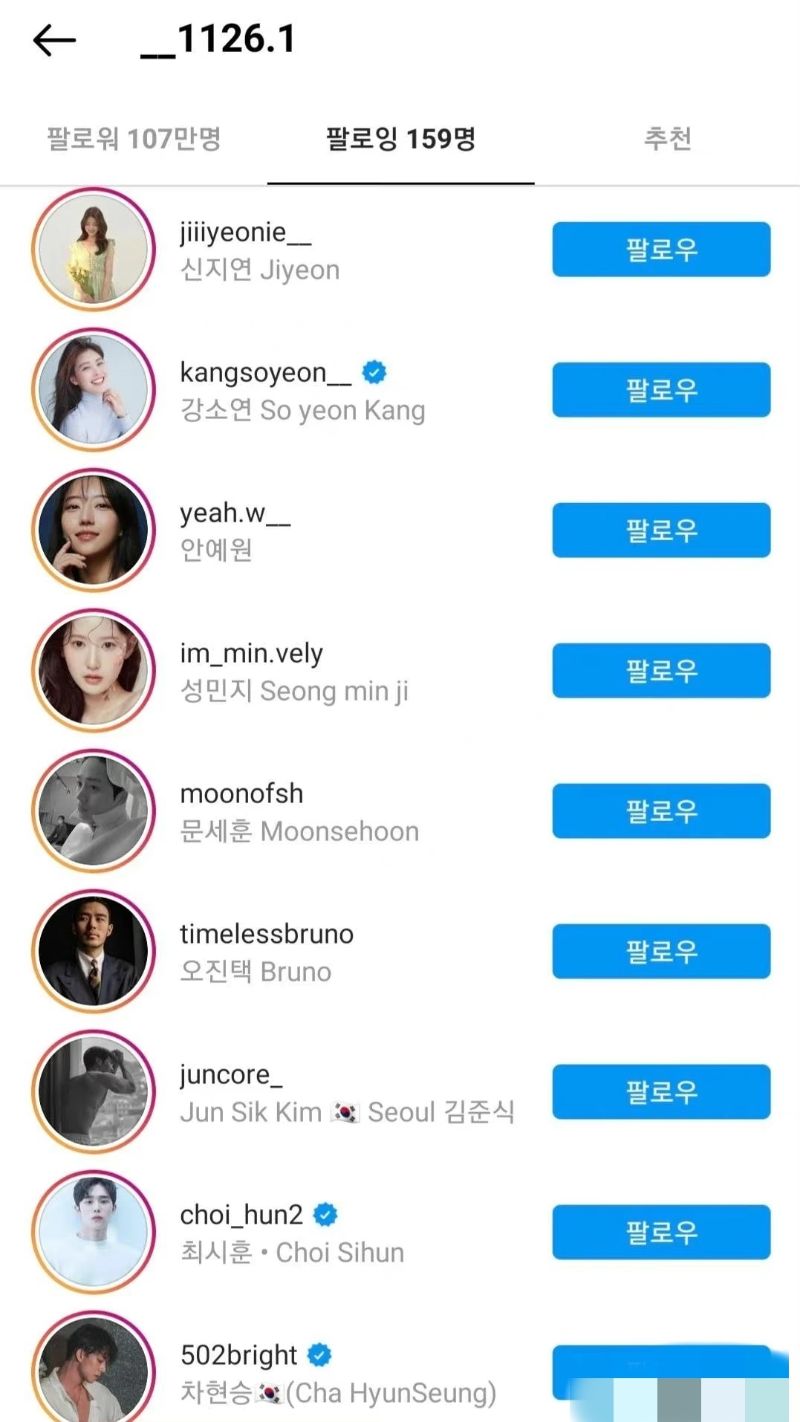Tap 팔로우 beside juncore_
The image size is (800, 1422).
click(661, 1092)
